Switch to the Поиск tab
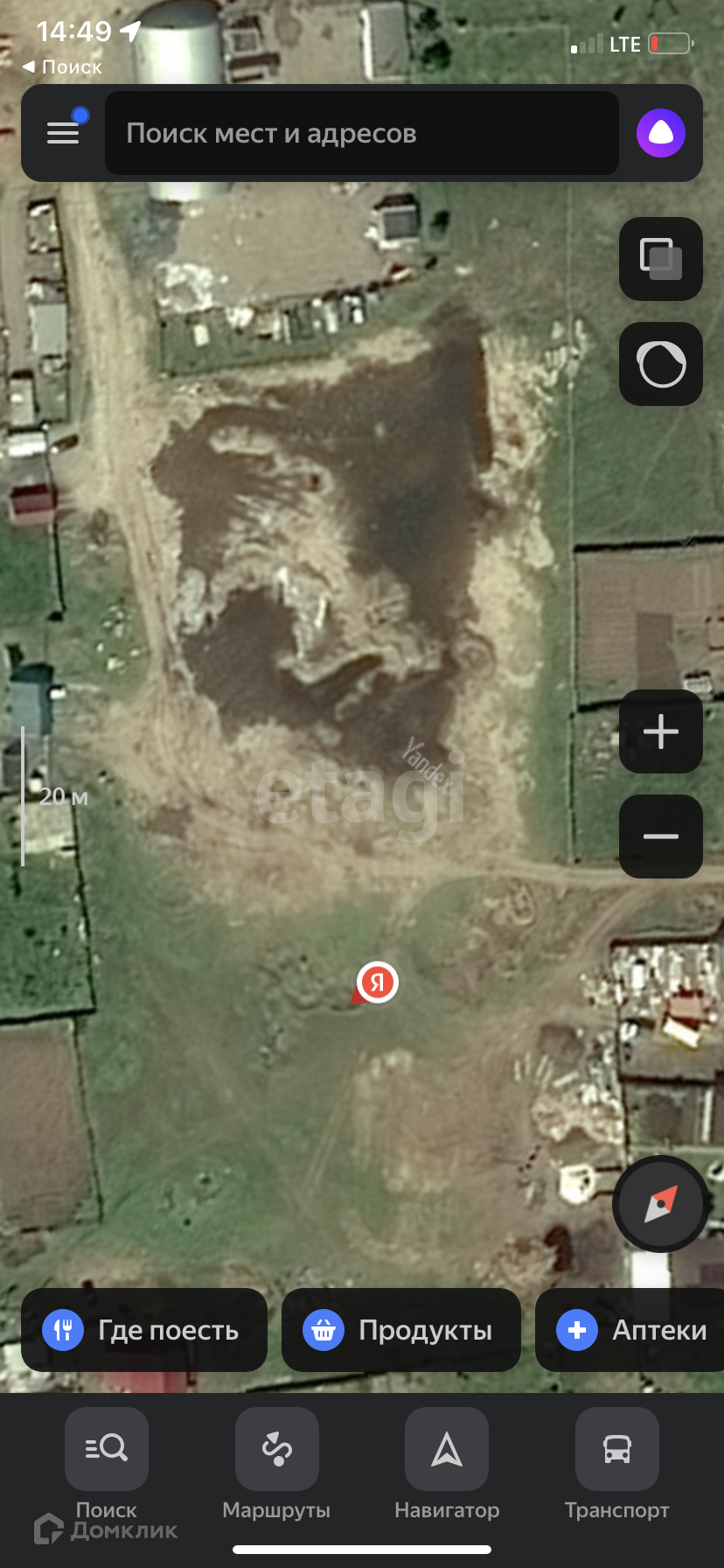 coord(107,1463)
